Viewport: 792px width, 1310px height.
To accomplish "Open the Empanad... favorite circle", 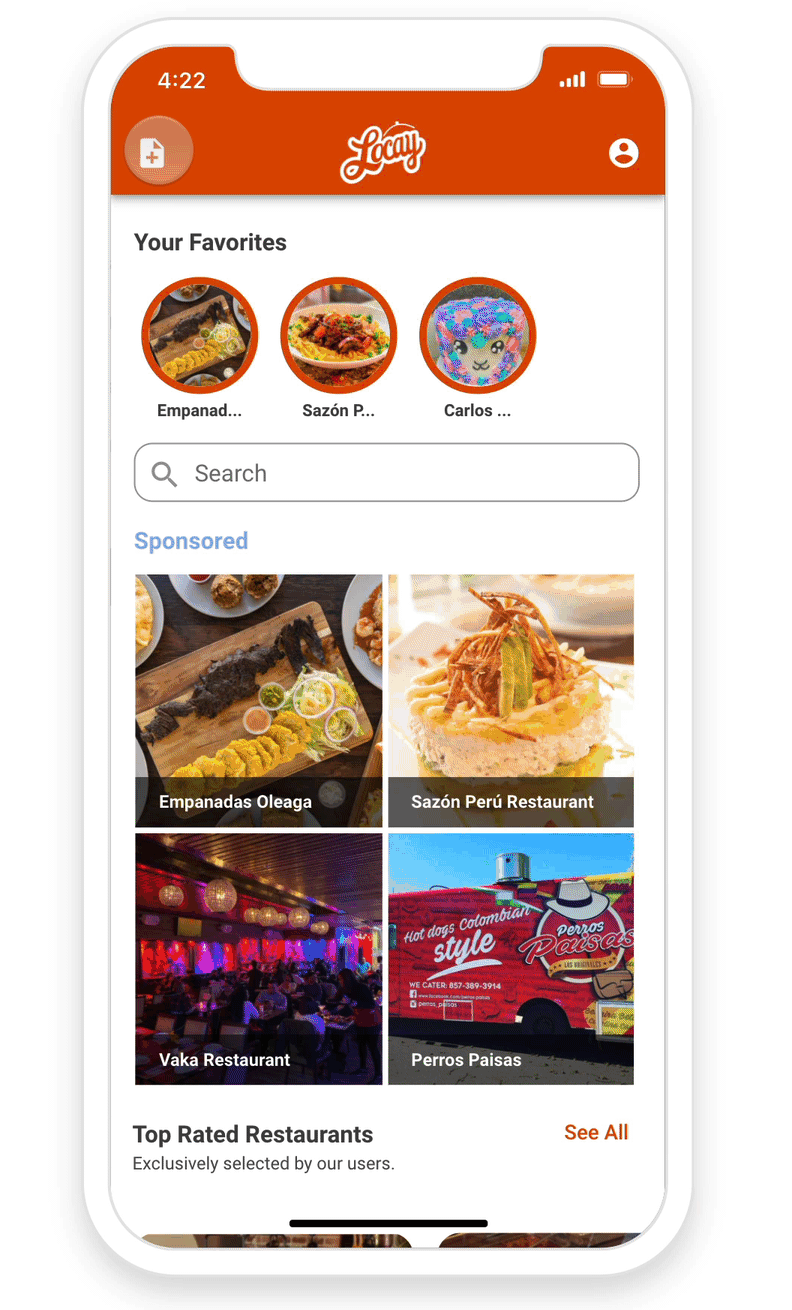I will [200, 336].
